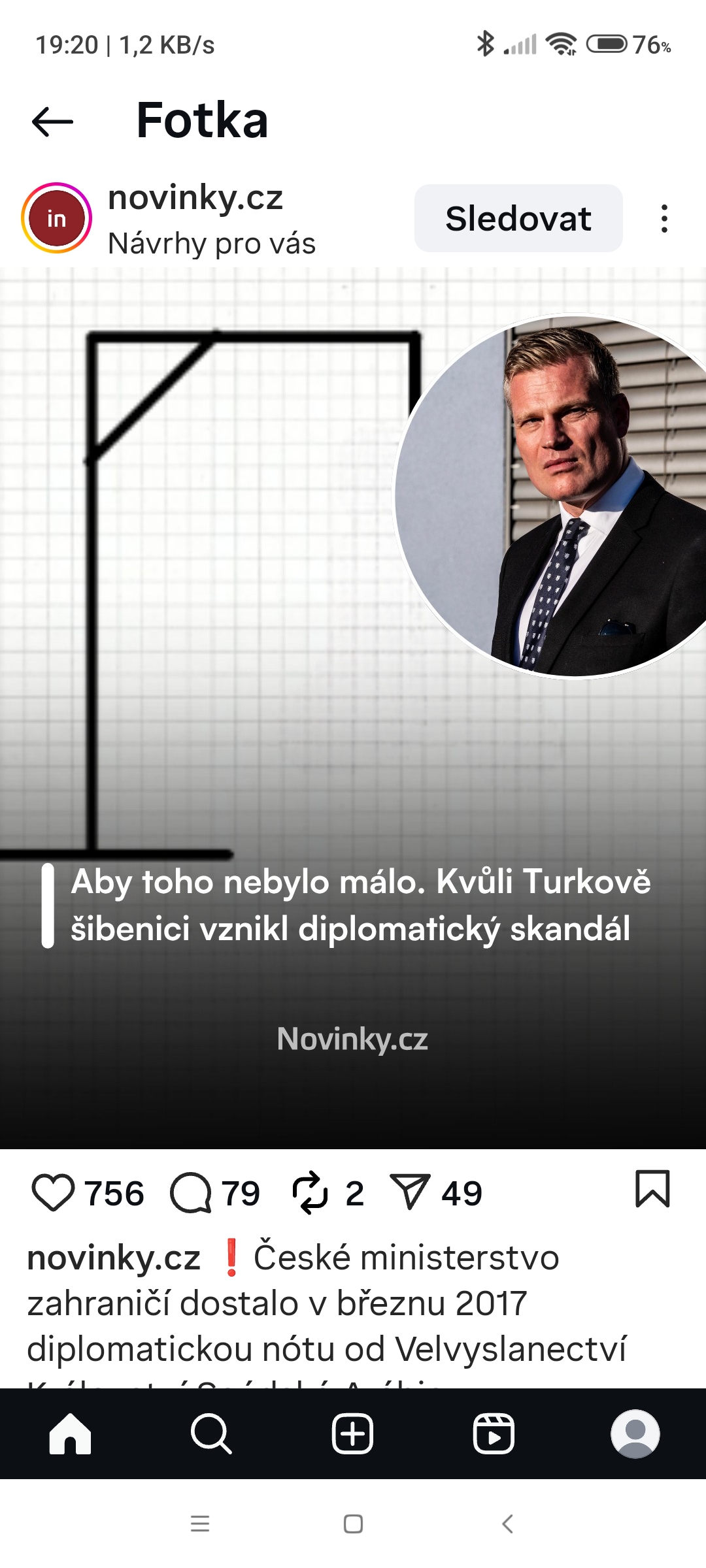Viewport: 706px width, 1568px height.
Task: Follow novinky.cz with Sledovat button
Action: pos(518,218)
